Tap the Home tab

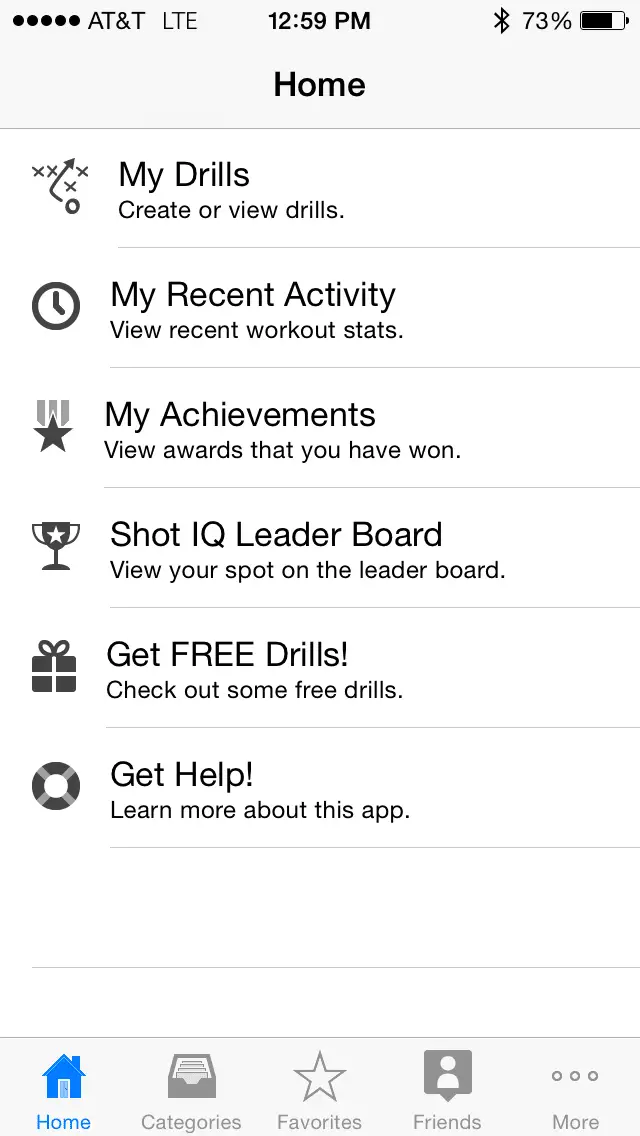point(63,1090)
